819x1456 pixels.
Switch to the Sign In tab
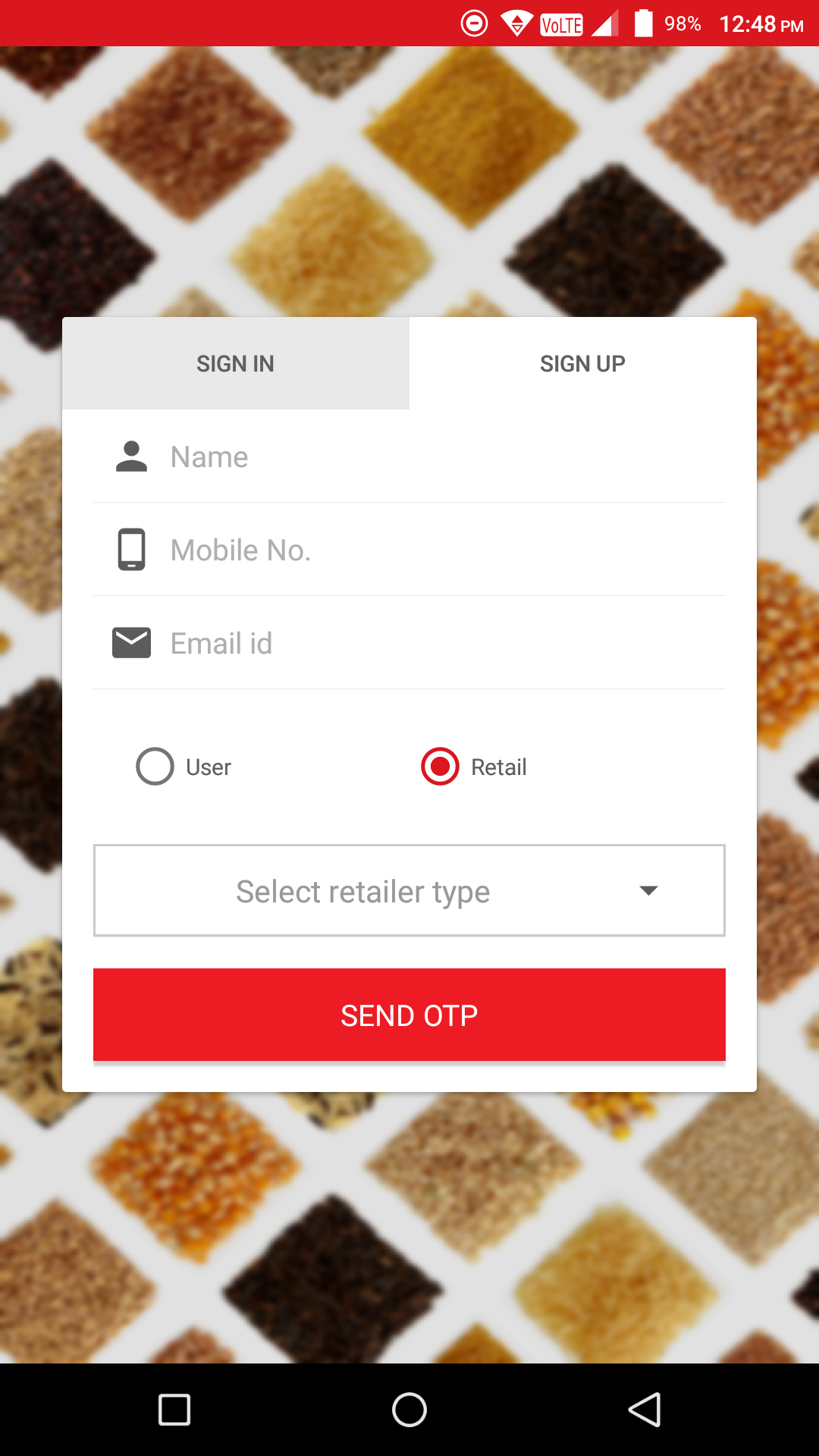click(235, 364)
